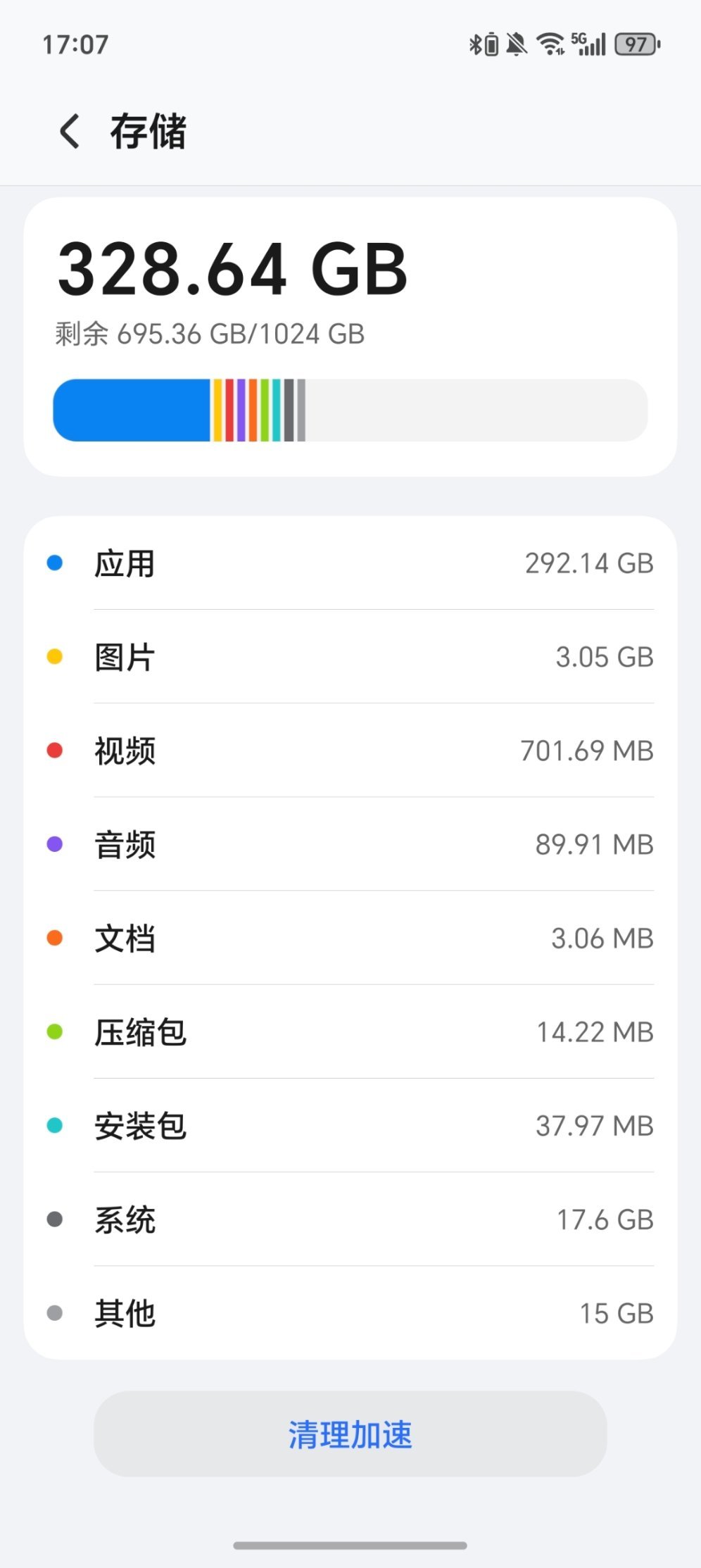This screenshot has width=701, height=1568.
Task: Open the 应用 storage details
Action: pyautogui.click(x=350, y=563)
